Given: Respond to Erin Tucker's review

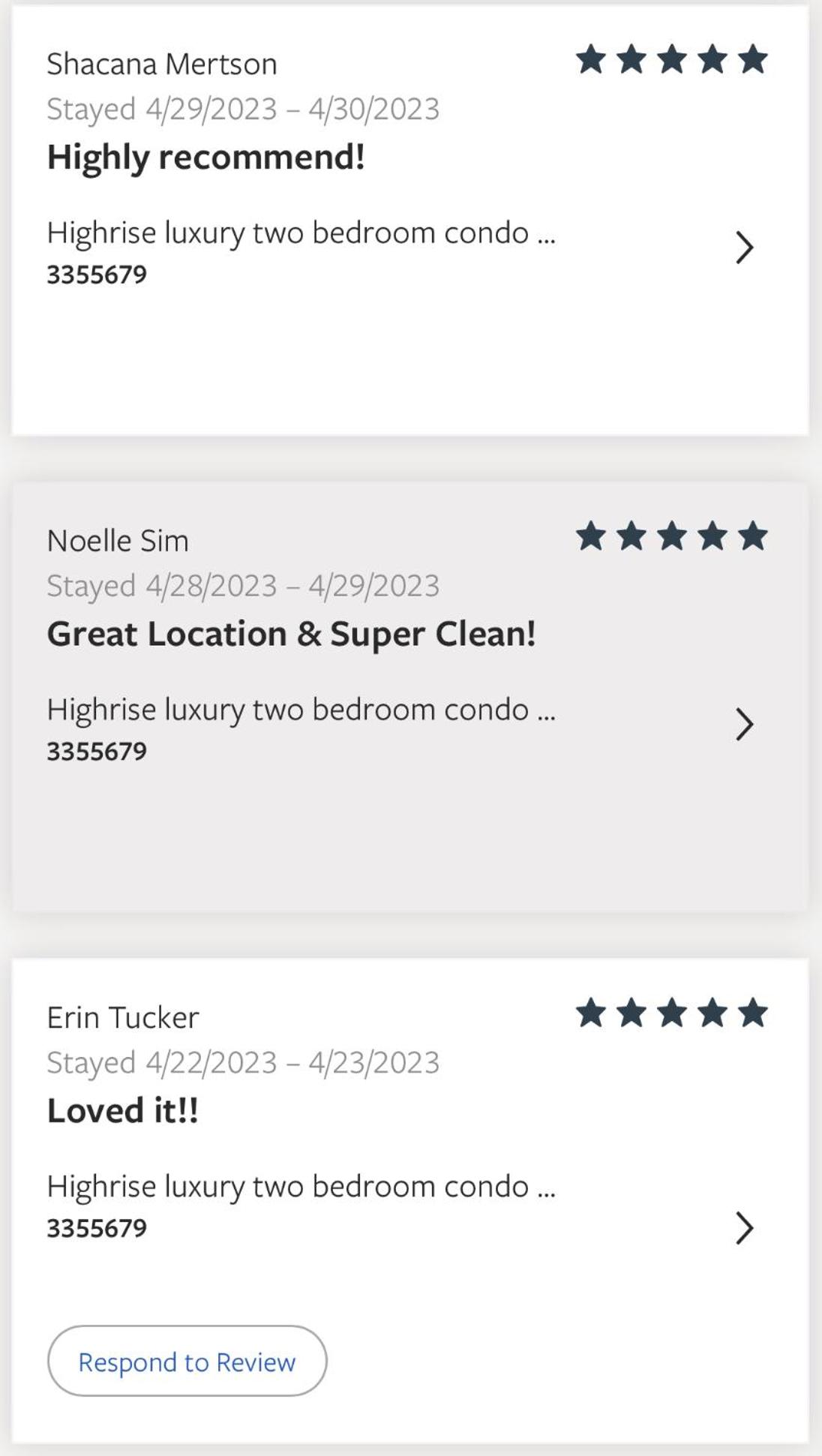Looking at the screenshot, I should 187,1361.
